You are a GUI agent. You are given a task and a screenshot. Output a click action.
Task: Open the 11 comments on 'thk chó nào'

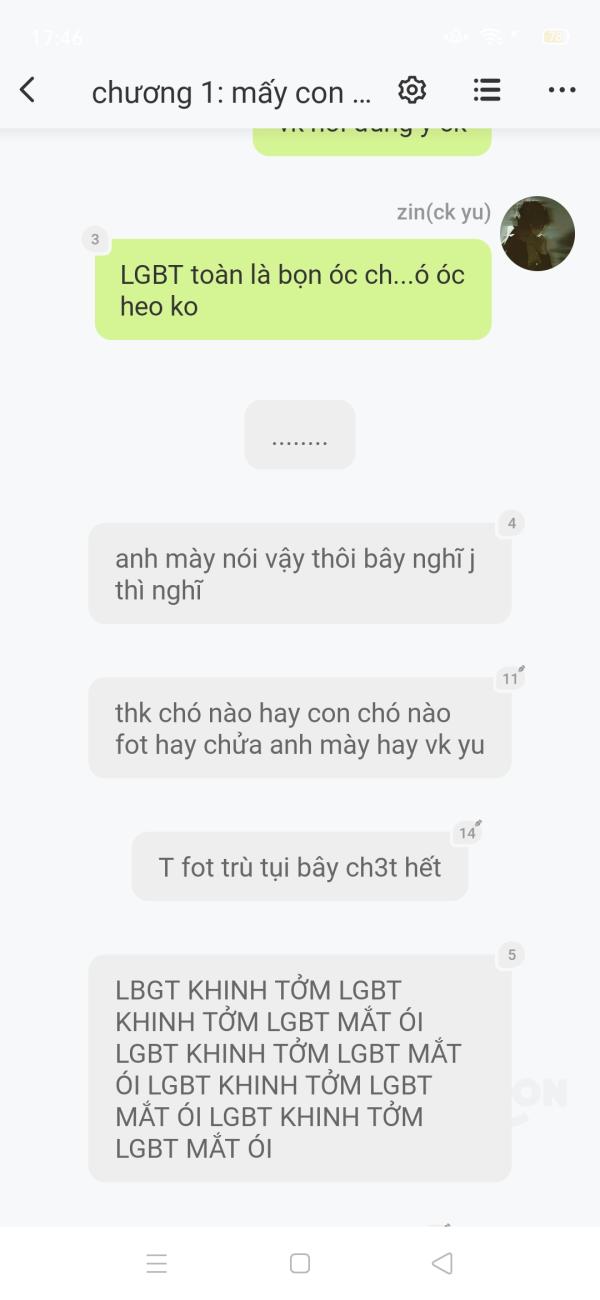point(511,679)
